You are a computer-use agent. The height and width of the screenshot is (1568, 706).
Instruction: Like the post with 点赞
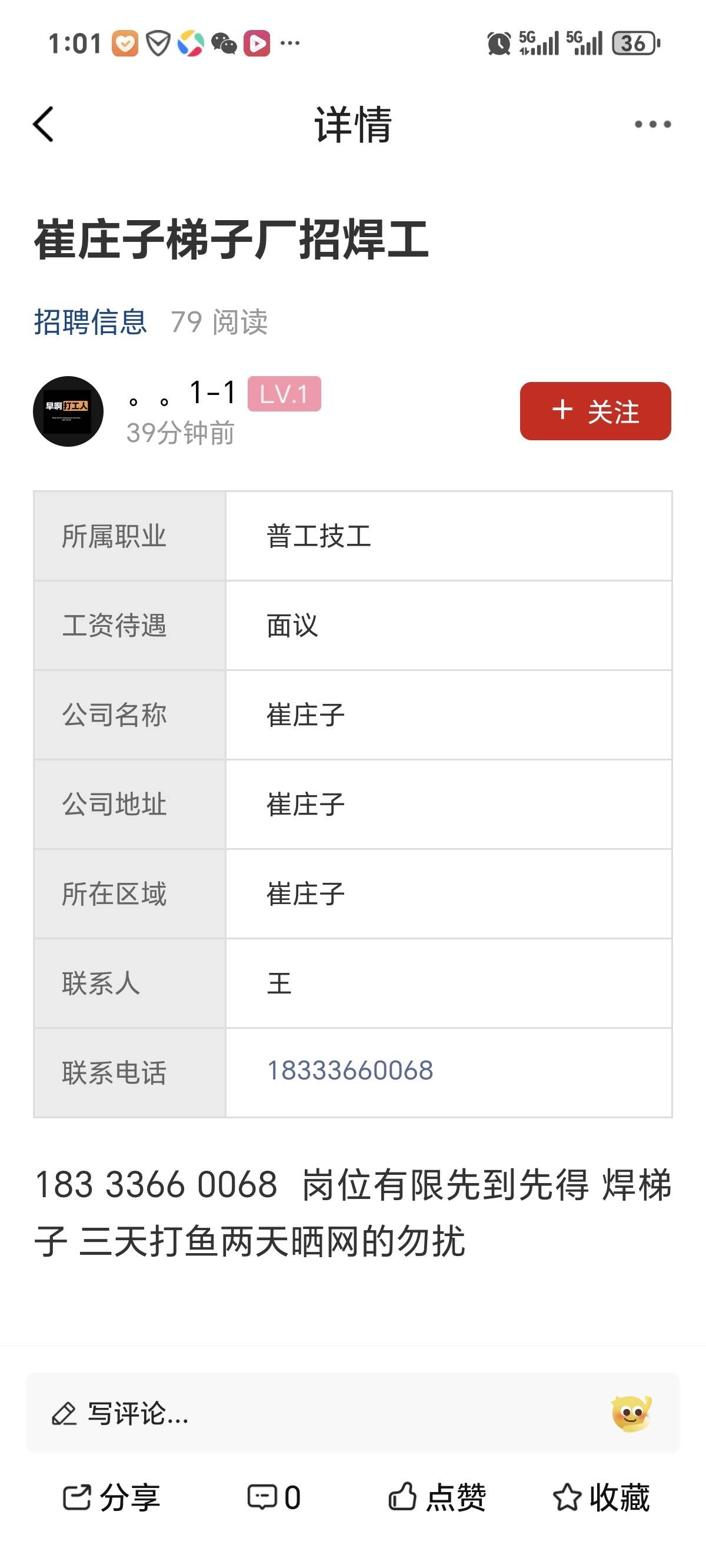437,1497
